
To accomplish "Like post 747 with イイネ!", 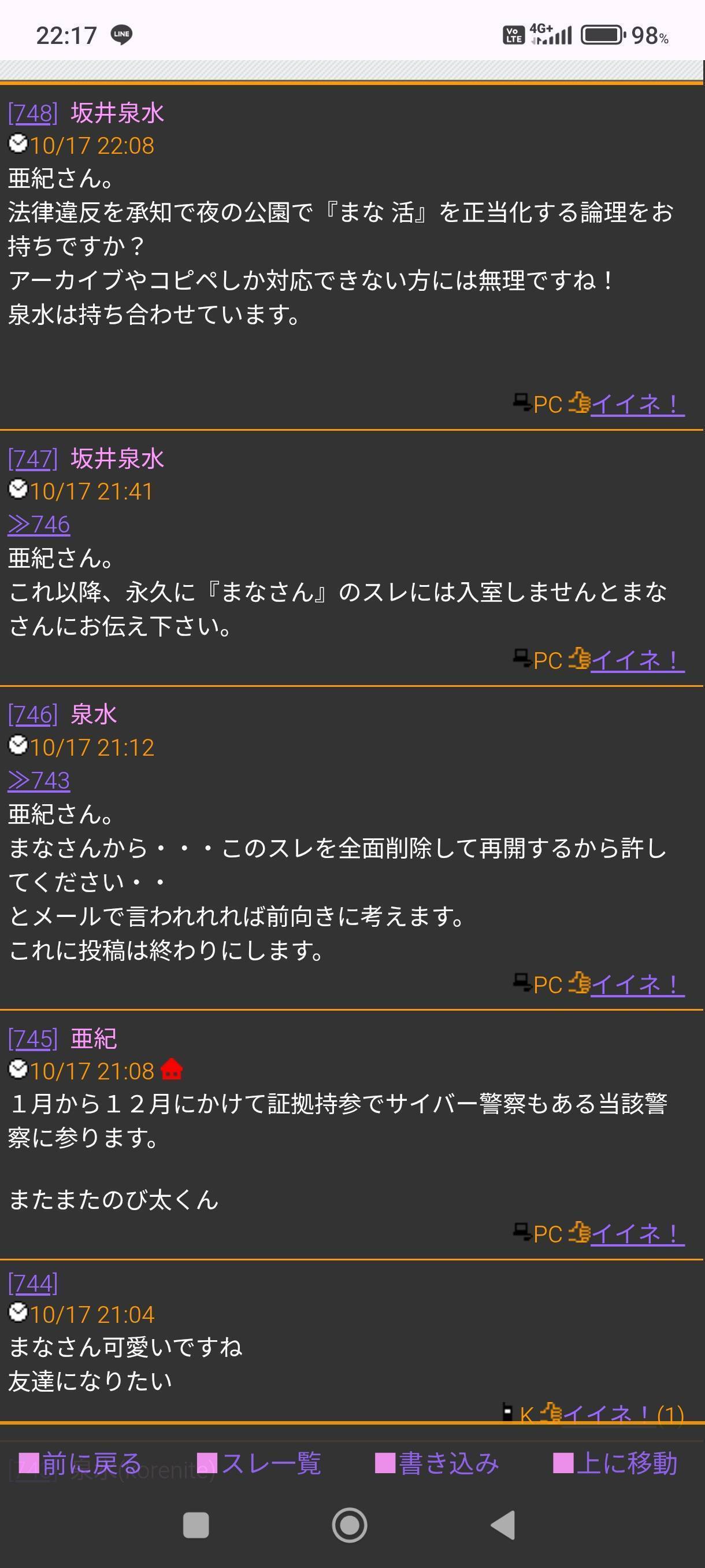I will (x=636, y=660).
